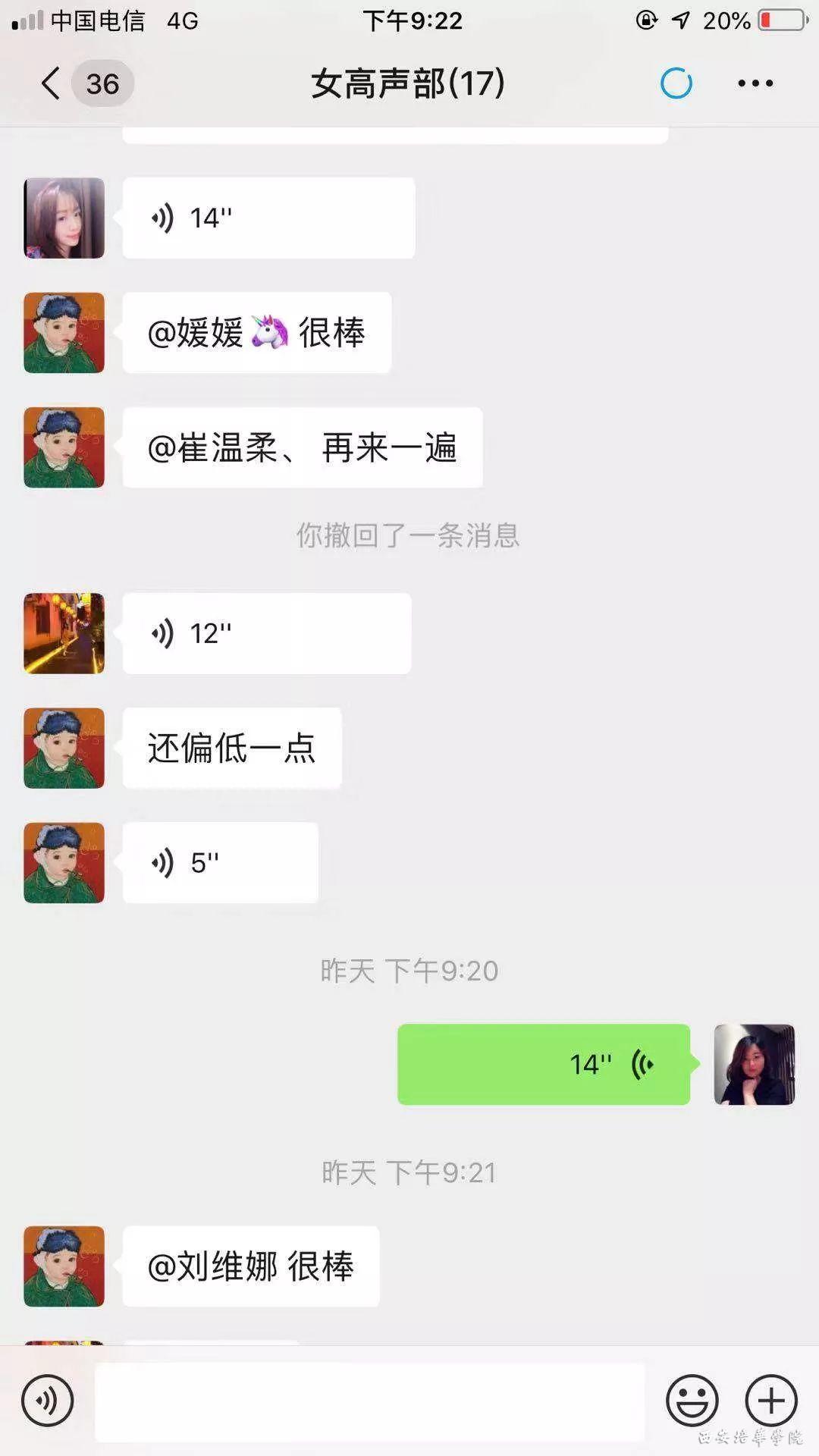Open my own profile avatar
Image resolution: width=819 pixels, height=1456 pixels.
(754, 1064)
